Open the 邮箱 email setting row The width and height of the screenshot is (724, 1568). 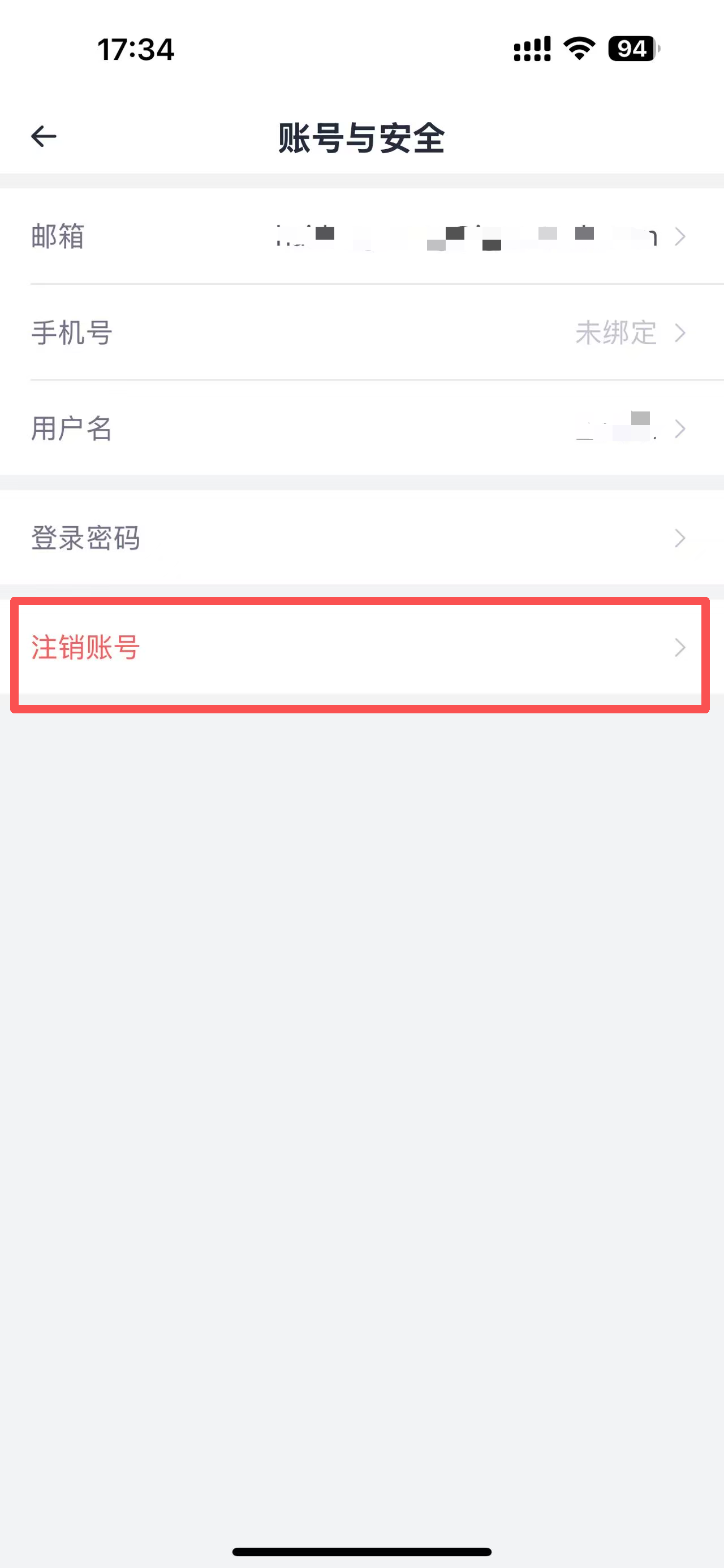pos(361,236)
